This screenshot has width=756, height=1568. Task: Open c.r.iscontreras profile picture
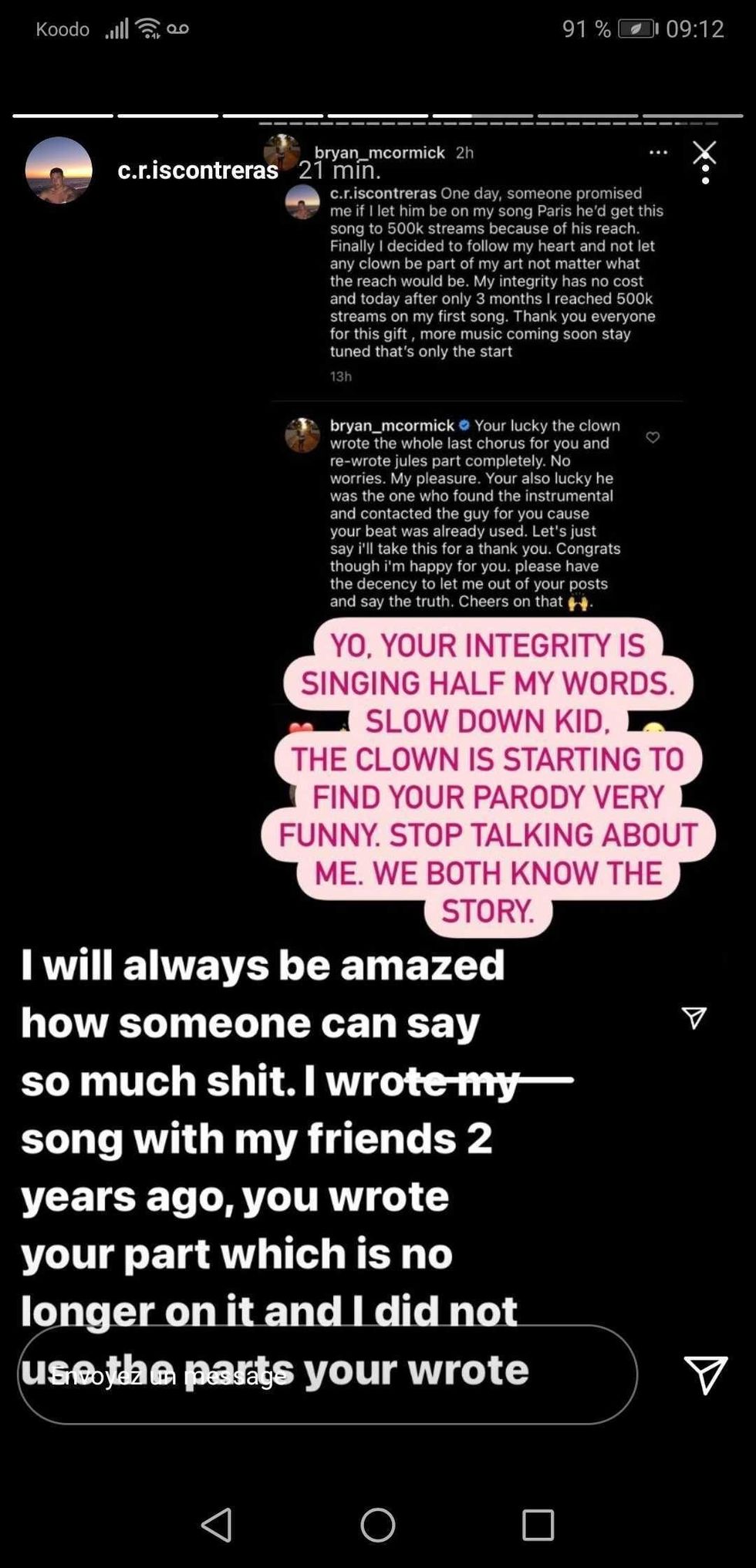click(x=59, y=170)
